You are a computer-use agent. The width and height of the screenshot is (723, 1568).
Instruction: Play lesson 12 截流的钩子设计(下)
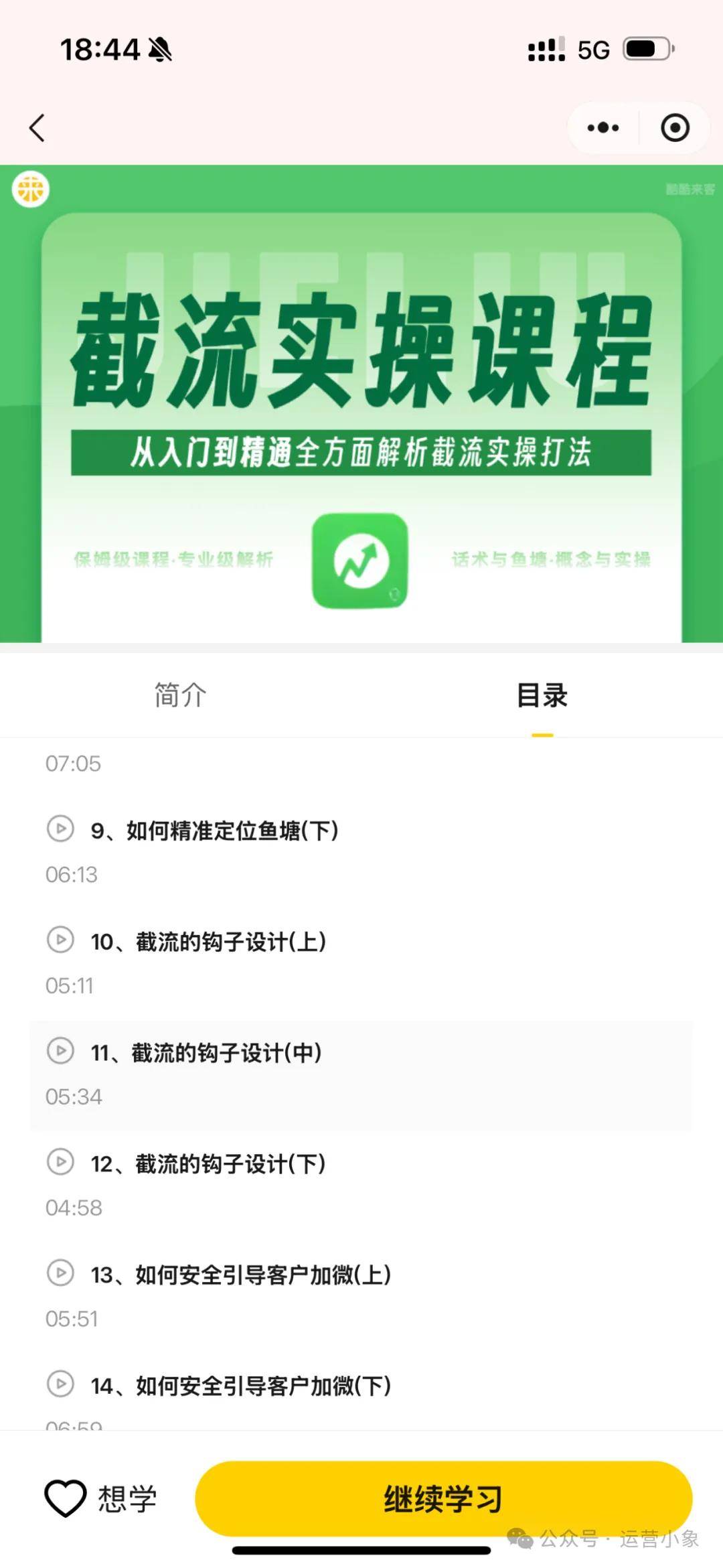pos(61,1162)
